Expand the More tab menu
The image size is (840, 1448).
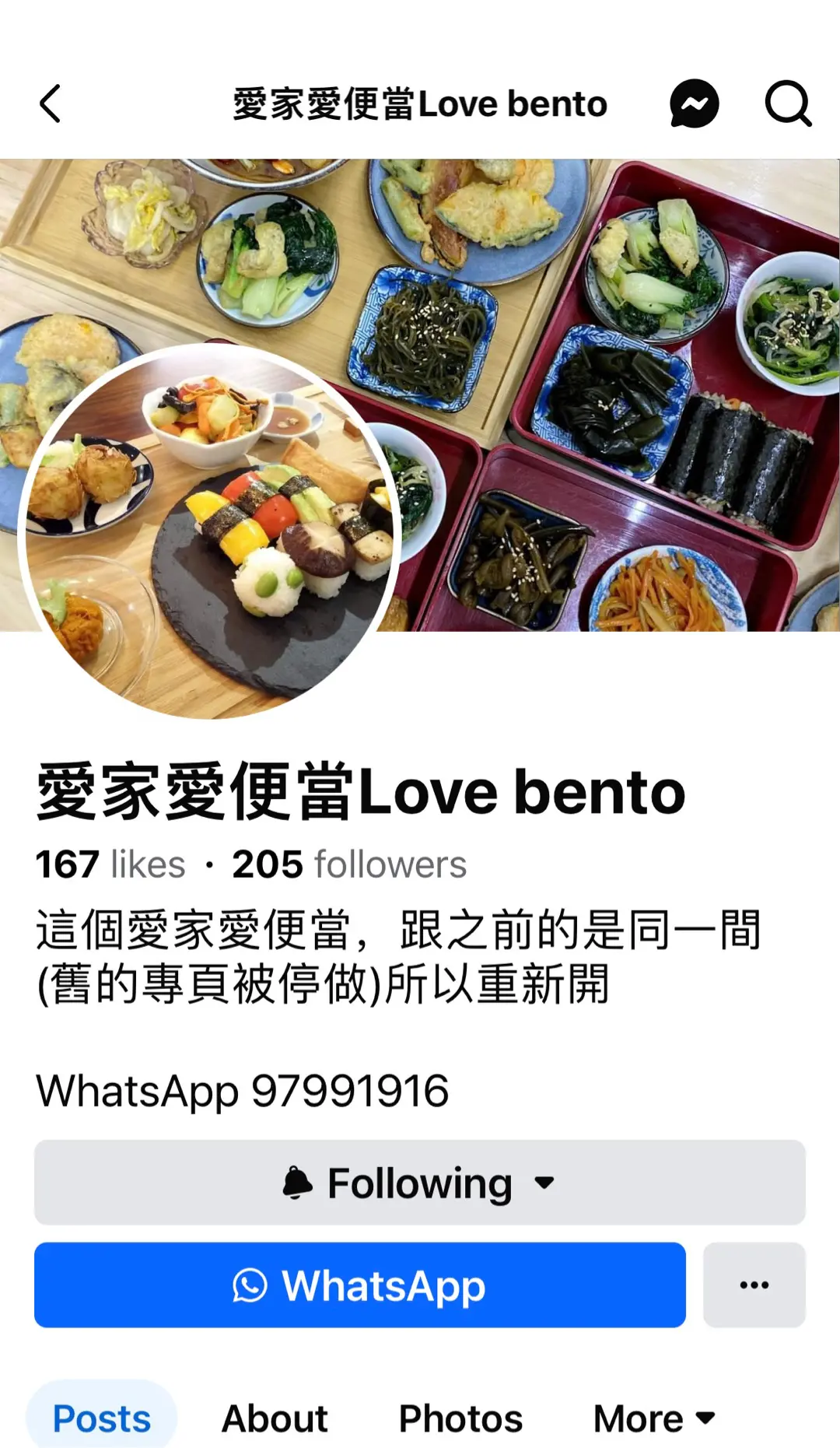pos(653,1418)
